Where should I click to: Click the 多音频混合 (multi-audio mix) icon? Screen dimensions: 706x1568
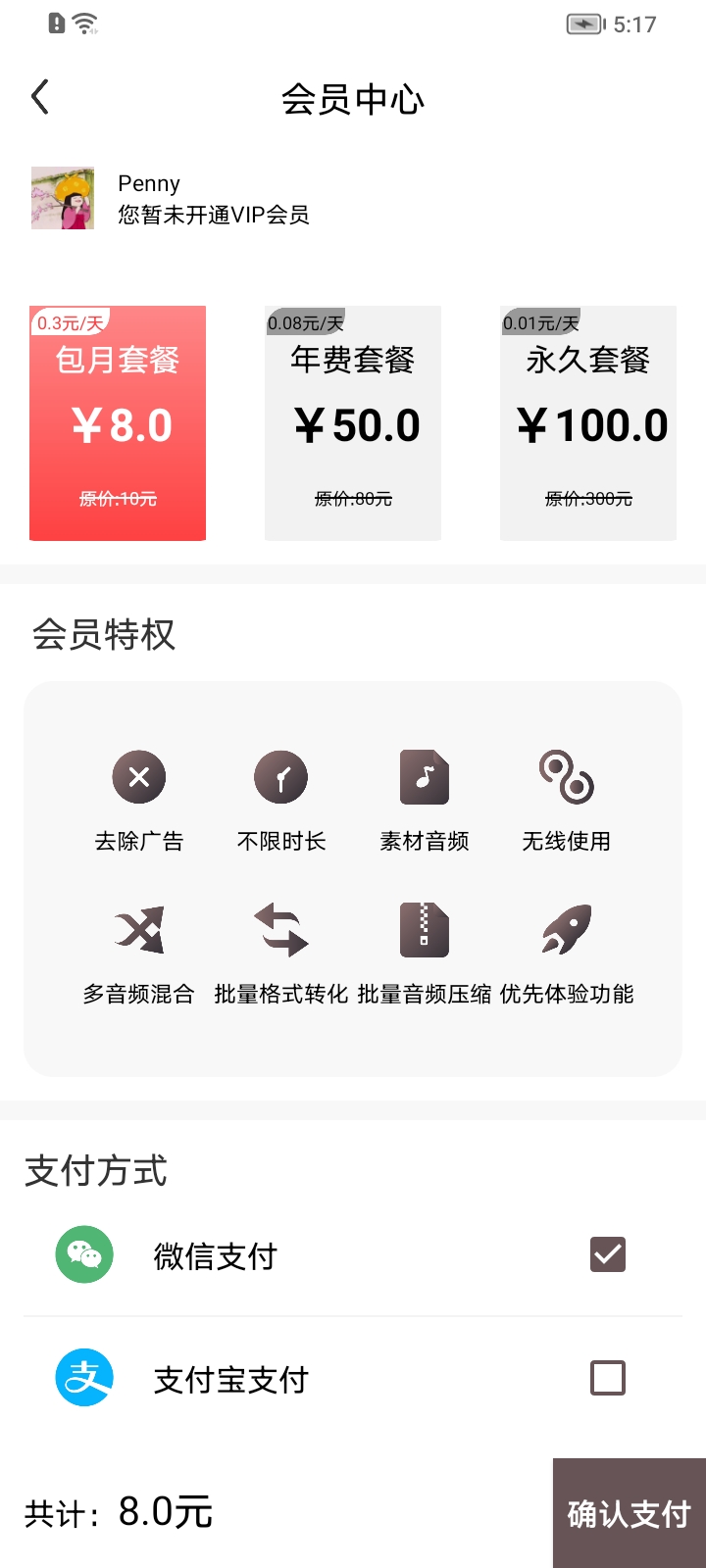(139, 931)
